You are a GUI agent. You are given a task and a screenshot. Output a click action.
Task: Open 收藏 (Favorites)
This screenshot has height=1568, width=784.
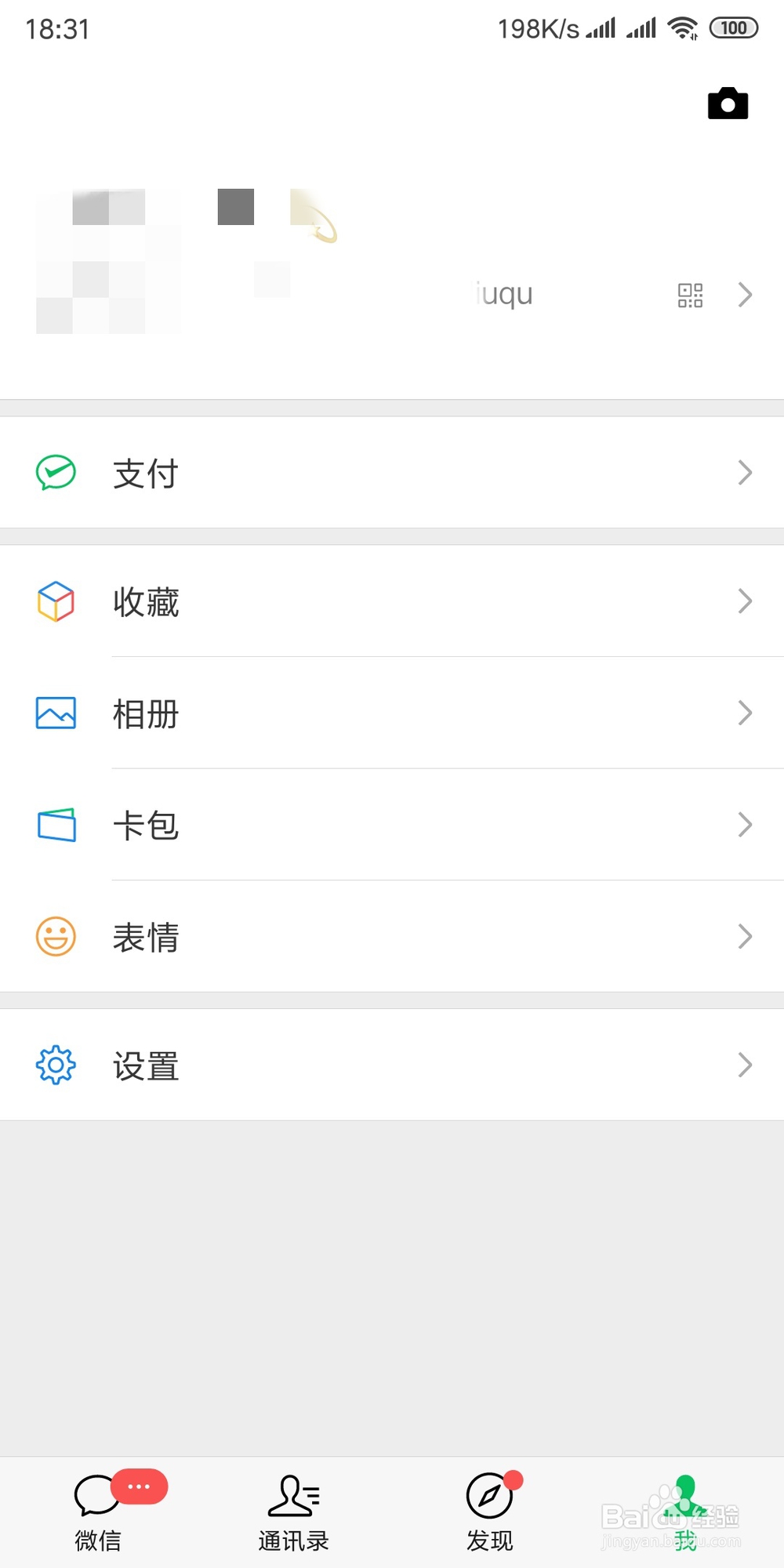point(392,601)
